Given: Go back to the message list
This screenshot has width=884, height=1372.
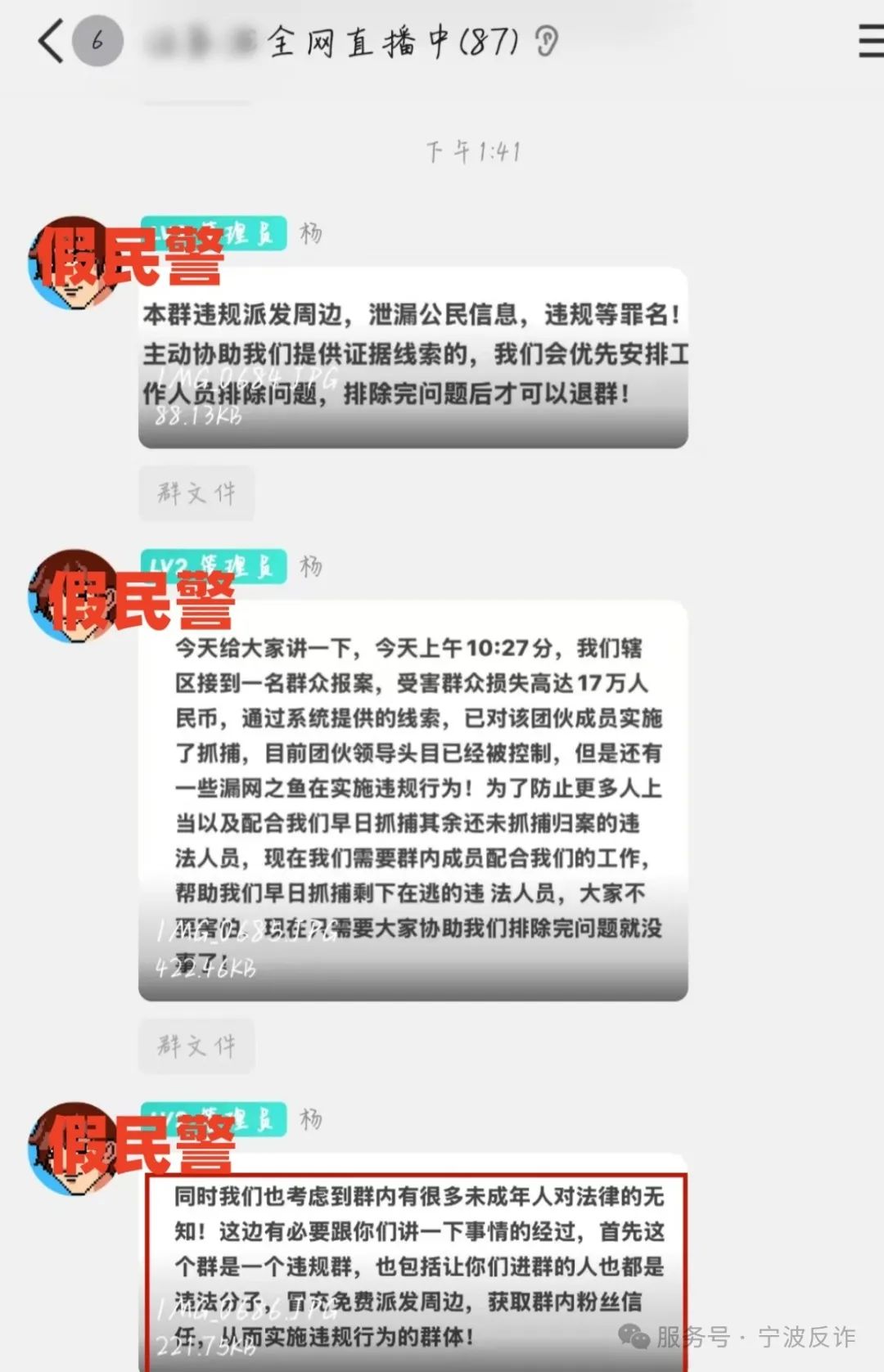Looking at the screenshot, I should click(51, 41).
